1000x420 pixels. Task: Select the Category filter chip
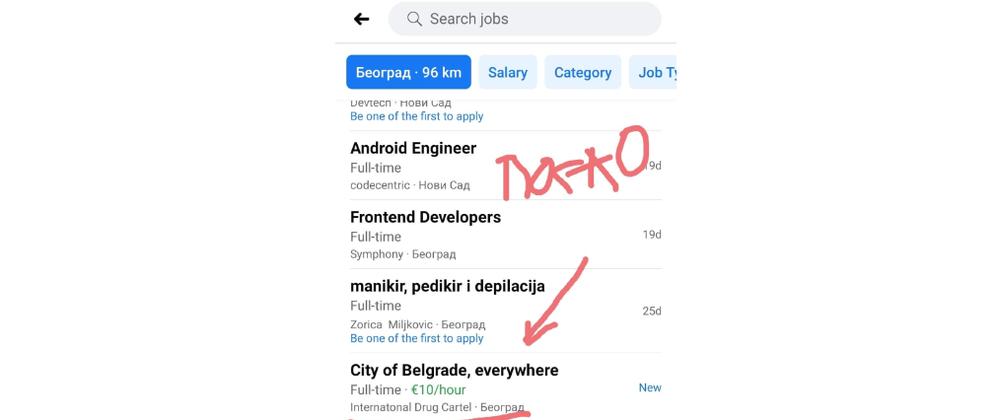pos(582,72)
